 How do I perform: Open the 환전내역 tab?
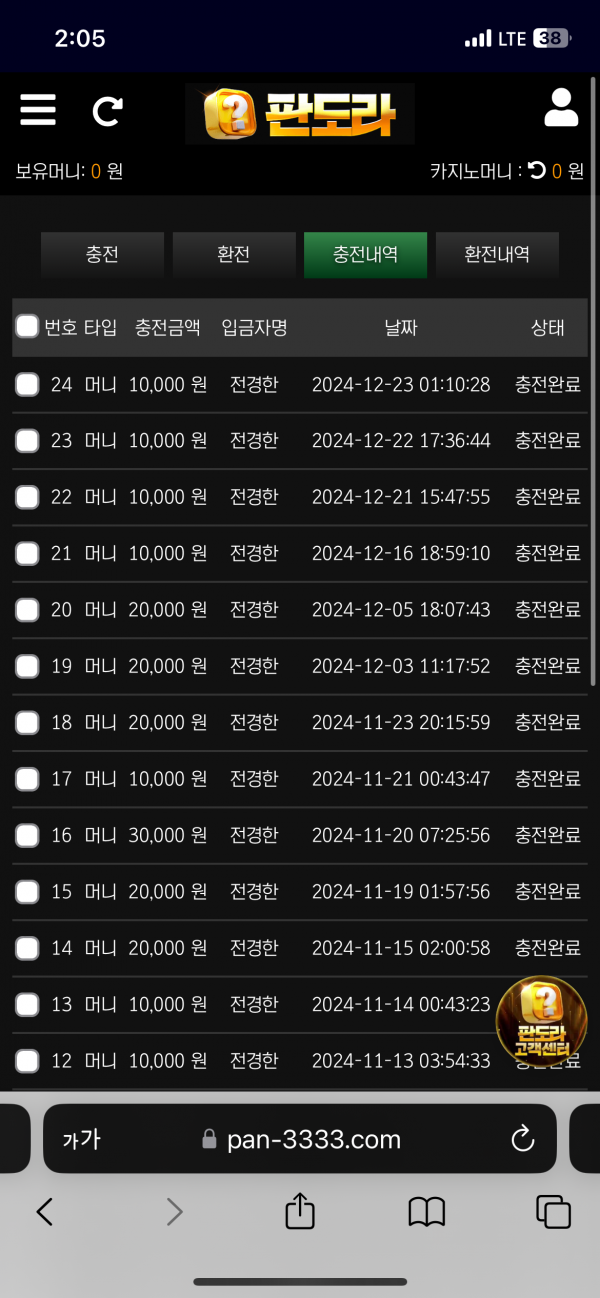tap(497, 255)
